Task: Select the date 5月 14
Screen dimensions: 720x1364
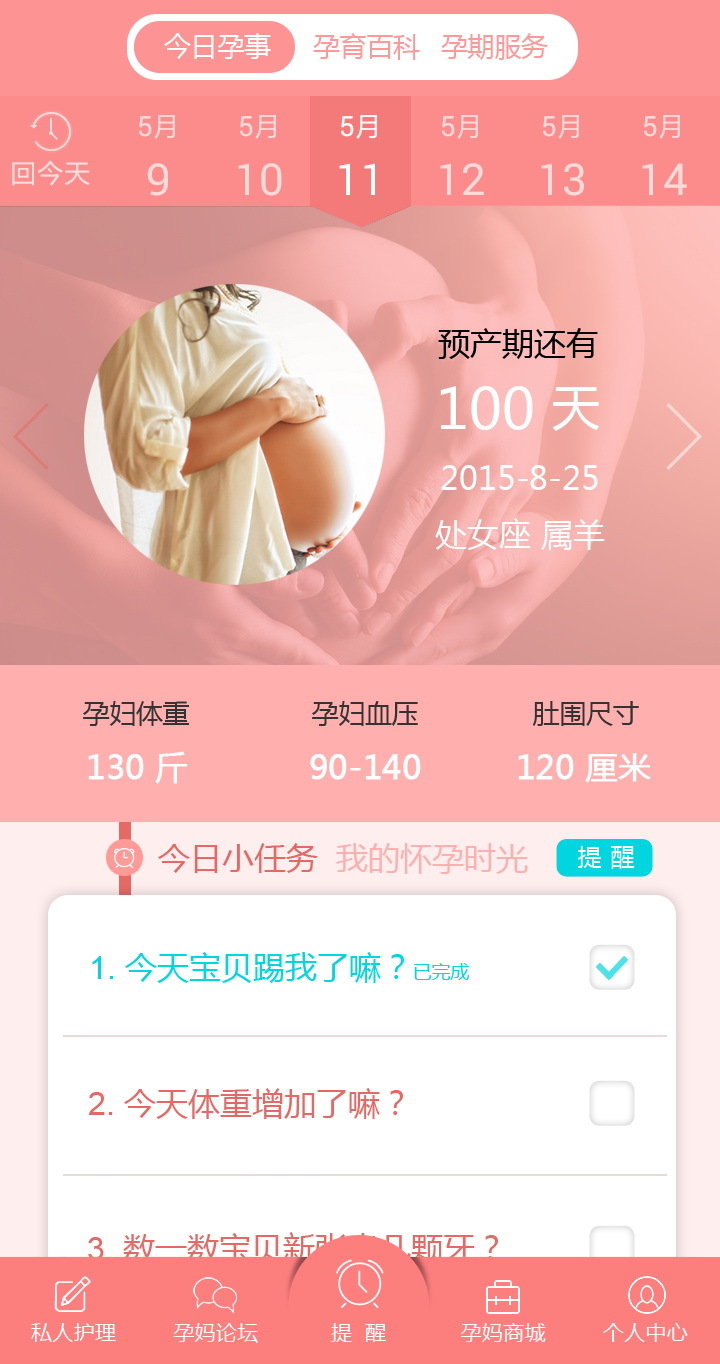Action: pyautogui.click(x=663, y=156)
